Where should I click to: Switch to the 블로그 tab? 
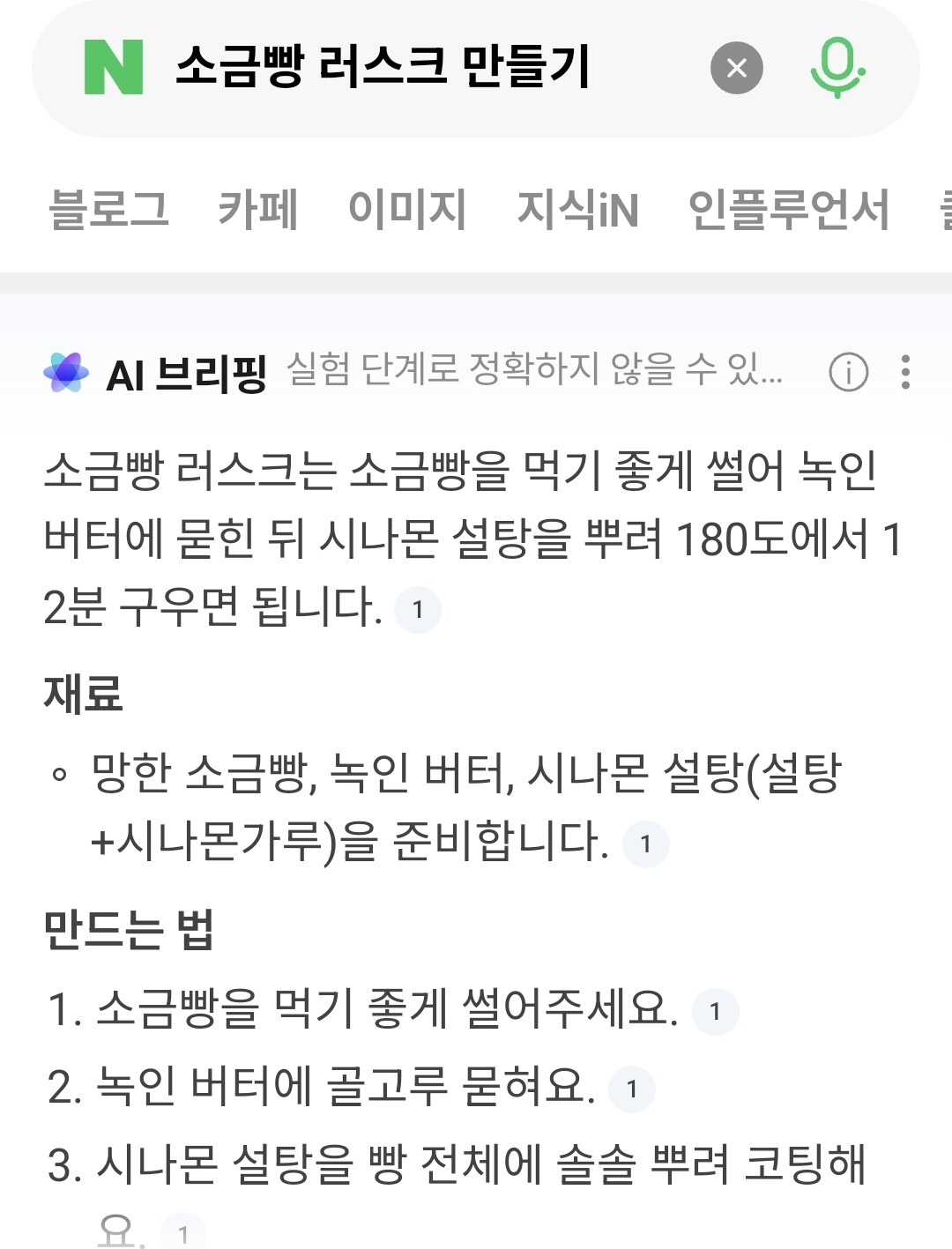click(108, 210)
